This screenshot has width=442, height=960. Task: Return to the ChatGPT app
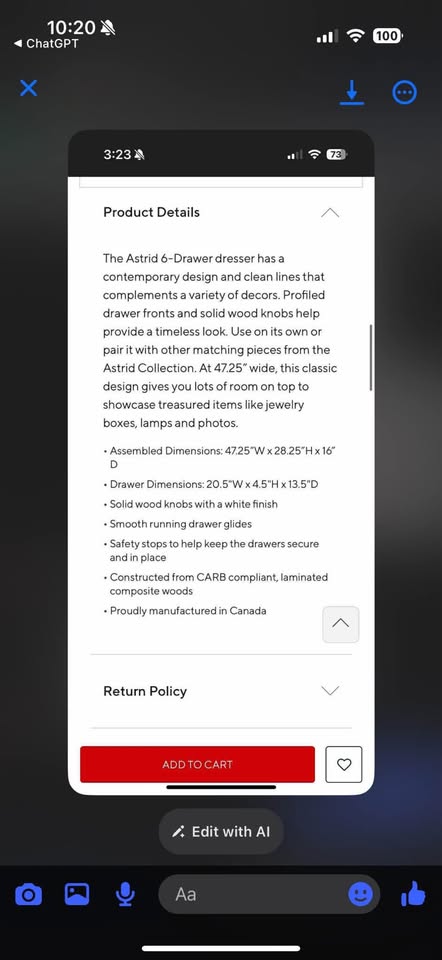(x=46, y=44)
